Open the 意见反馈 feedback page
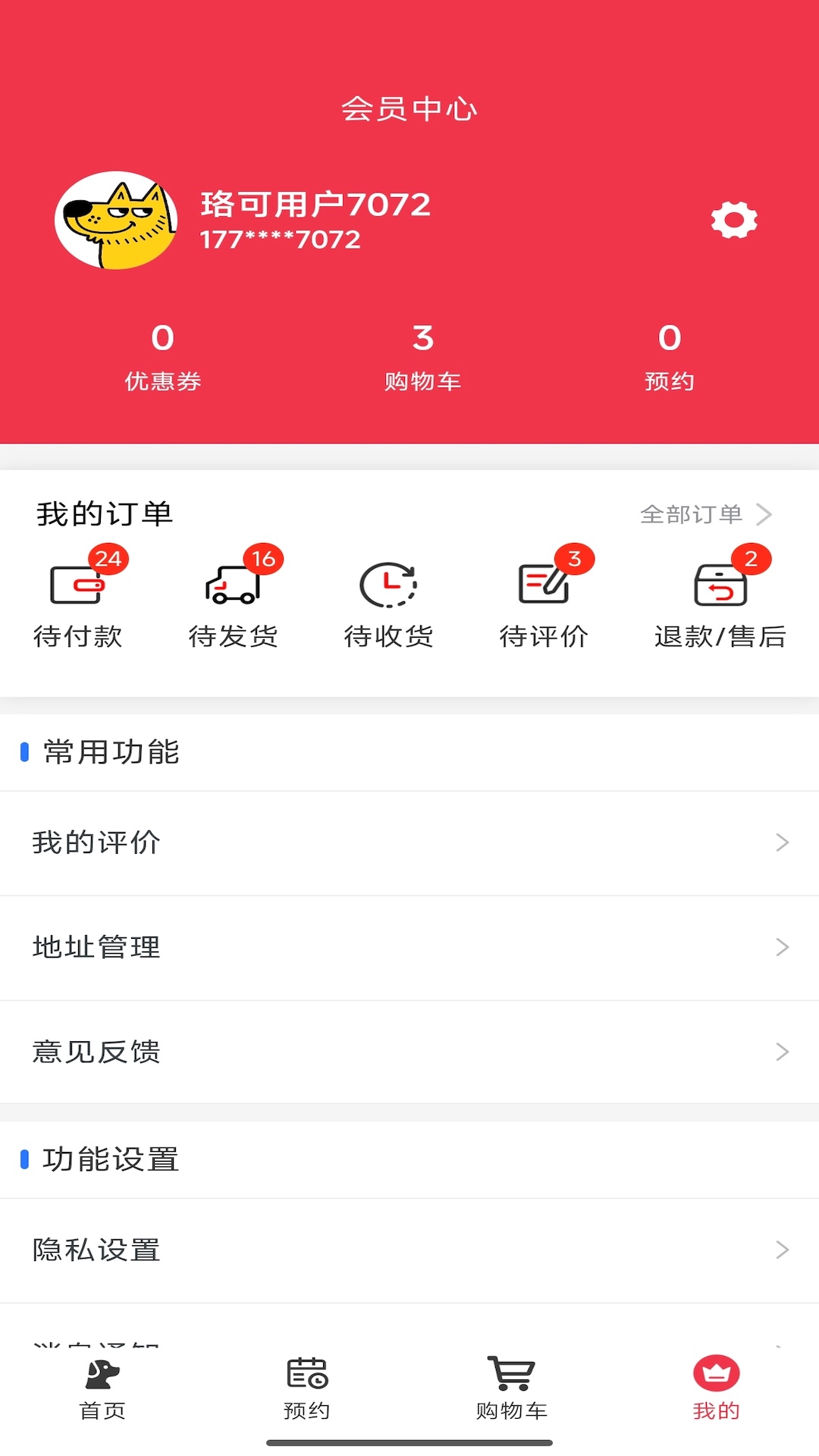This screenshot has height=1456, width=819. (x=96, y=1051)
